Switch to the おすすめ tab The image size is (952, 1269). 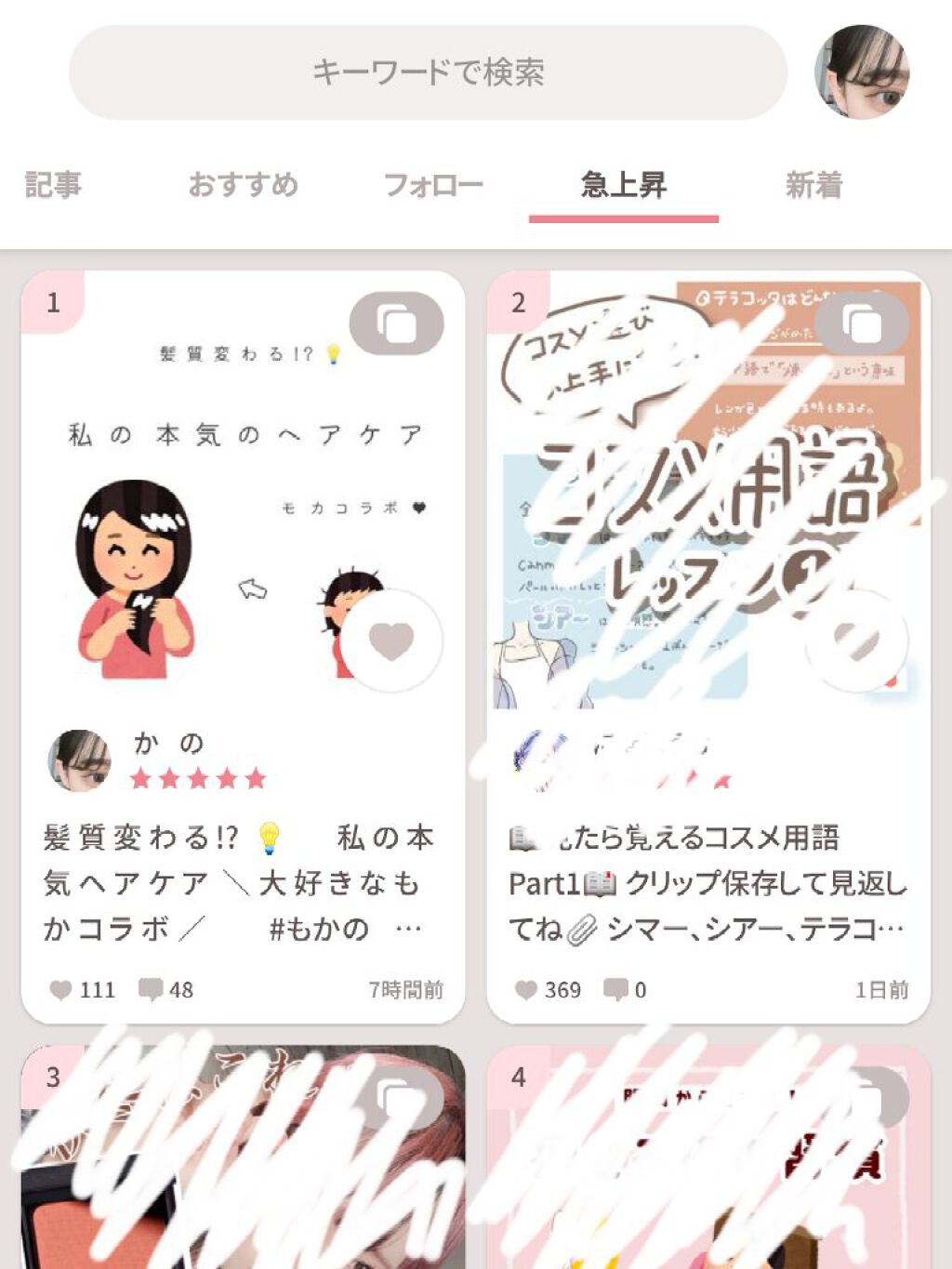pyautogui.click(x=244, y=185)
